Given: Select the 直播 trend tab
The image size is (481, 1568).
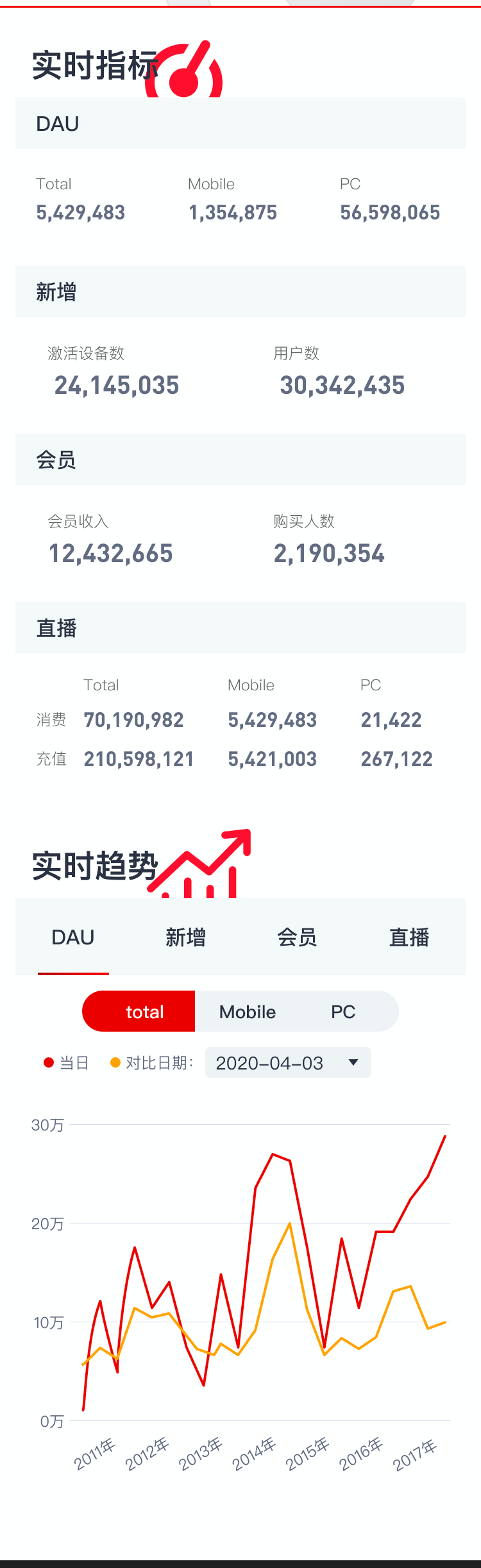Looking at the screenshot, I should [409, 937].
